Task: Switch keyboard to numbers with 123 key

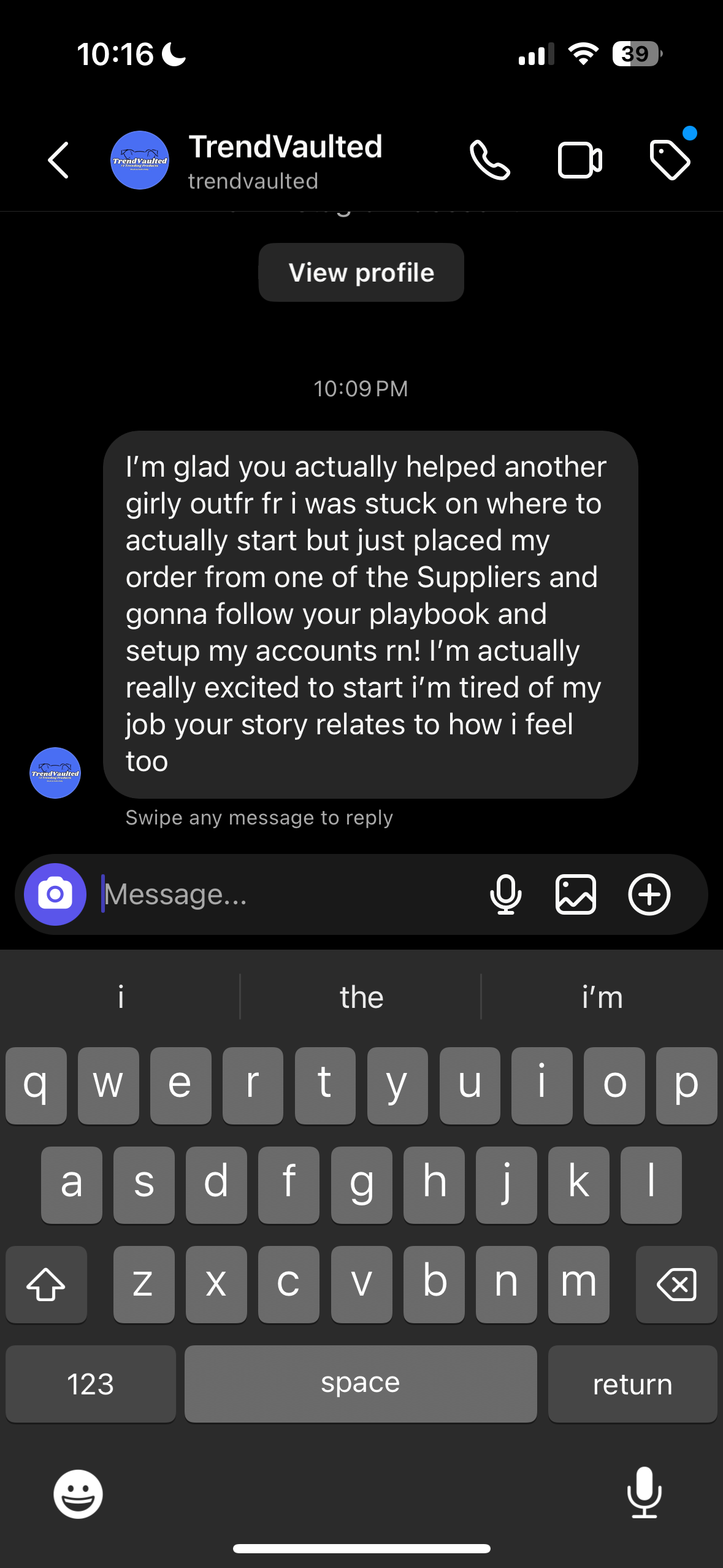Action: click(91, 1384)
